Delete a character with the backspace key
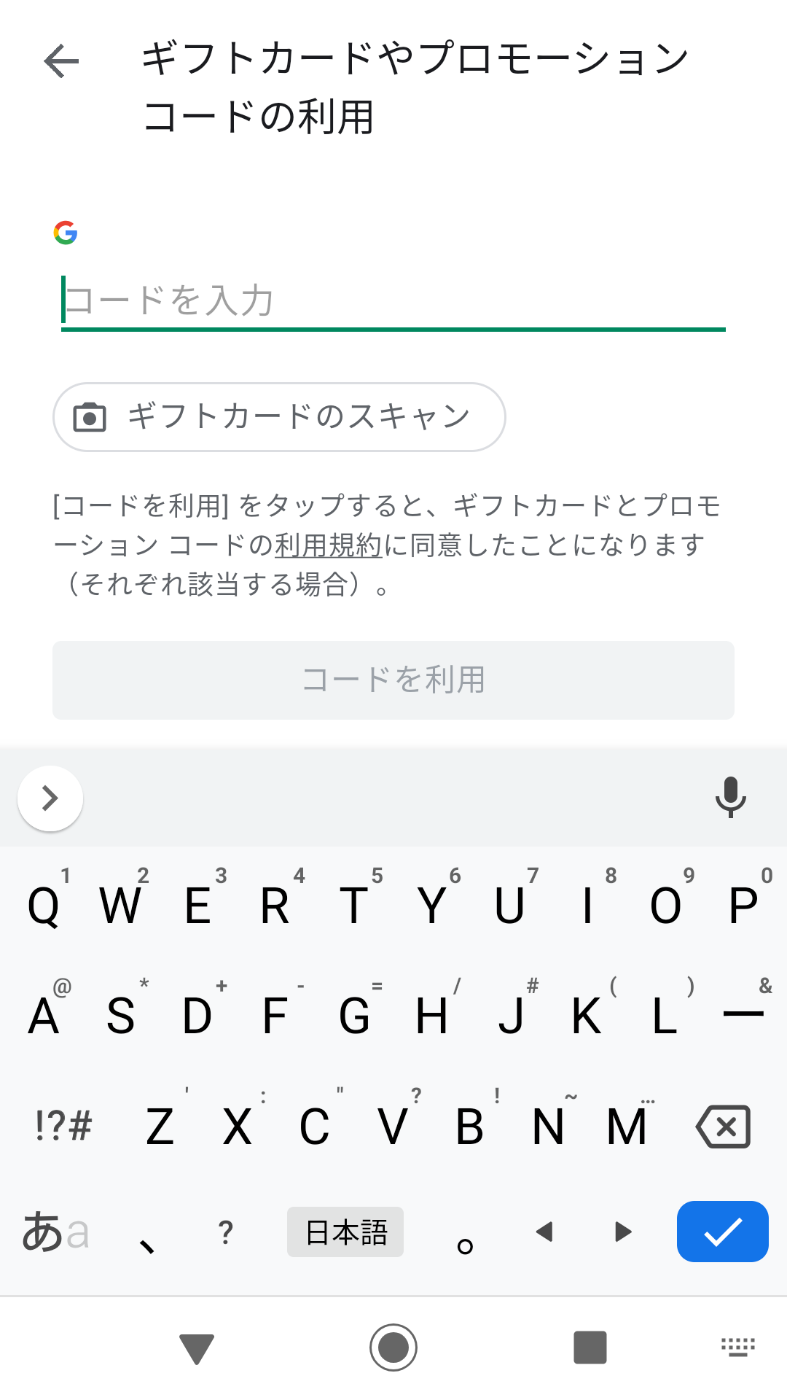This screenshot has height=1400, width=787. tap(723, 1129)
